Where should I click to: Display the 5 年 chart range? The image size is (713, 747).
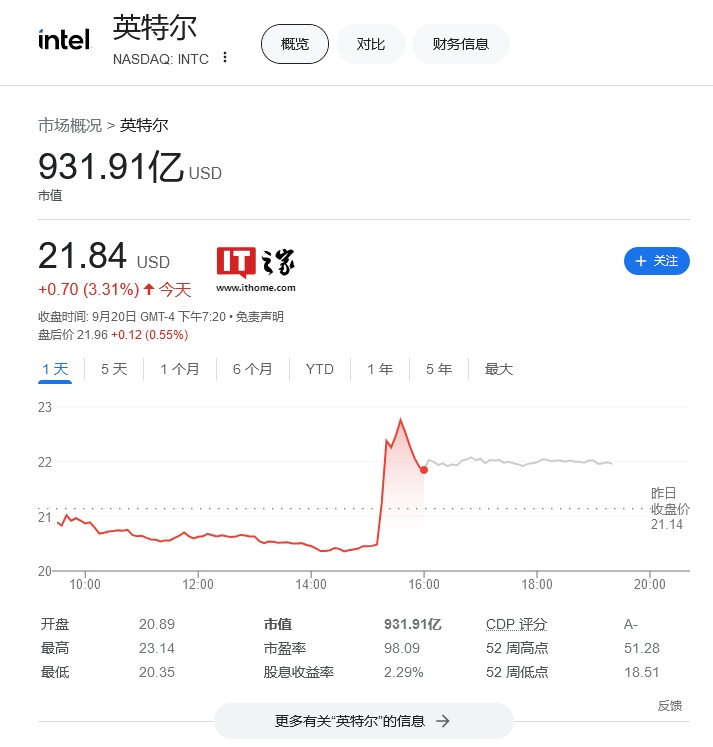(439, 369)
